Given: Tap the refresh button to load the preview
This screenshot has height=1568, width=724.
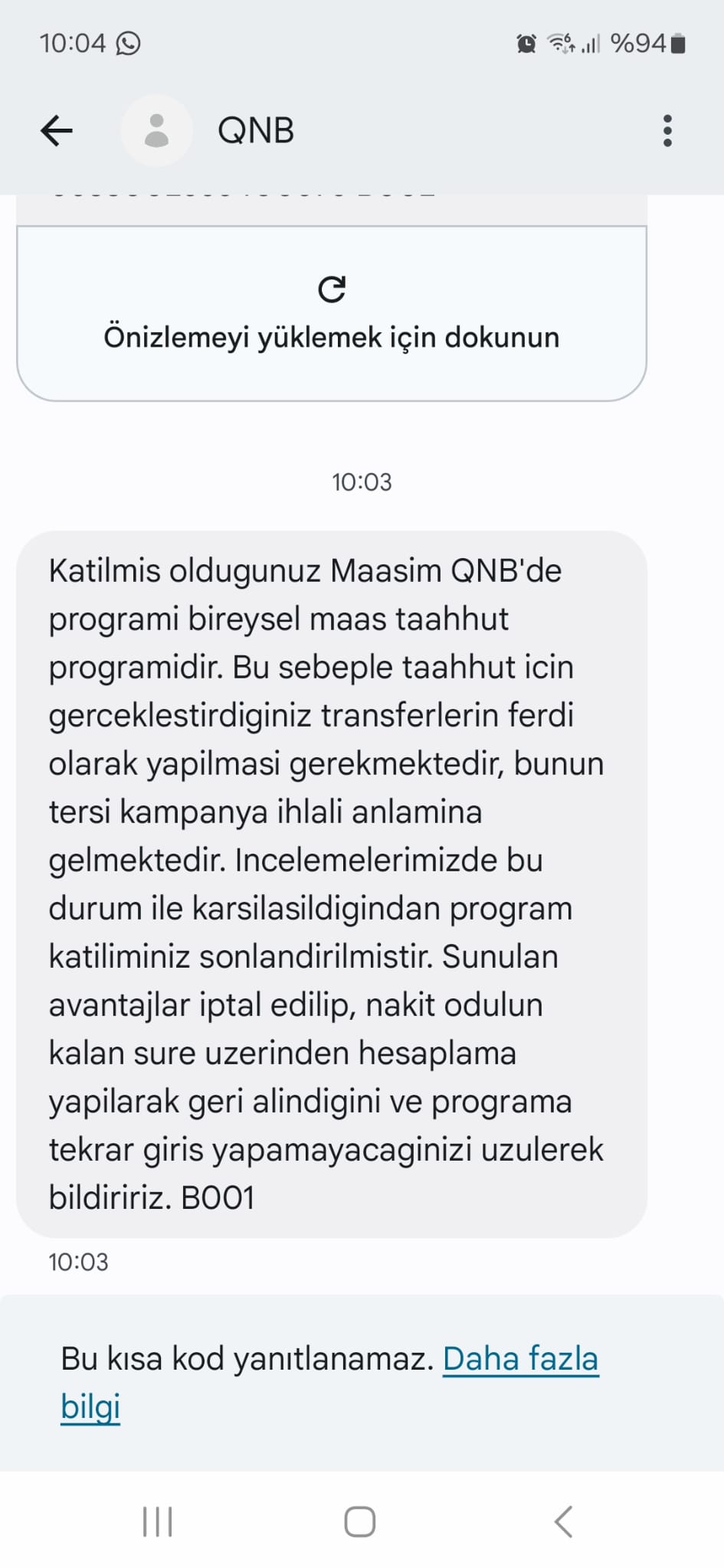Looking at the screenshot, I should (x=332, y=289).
